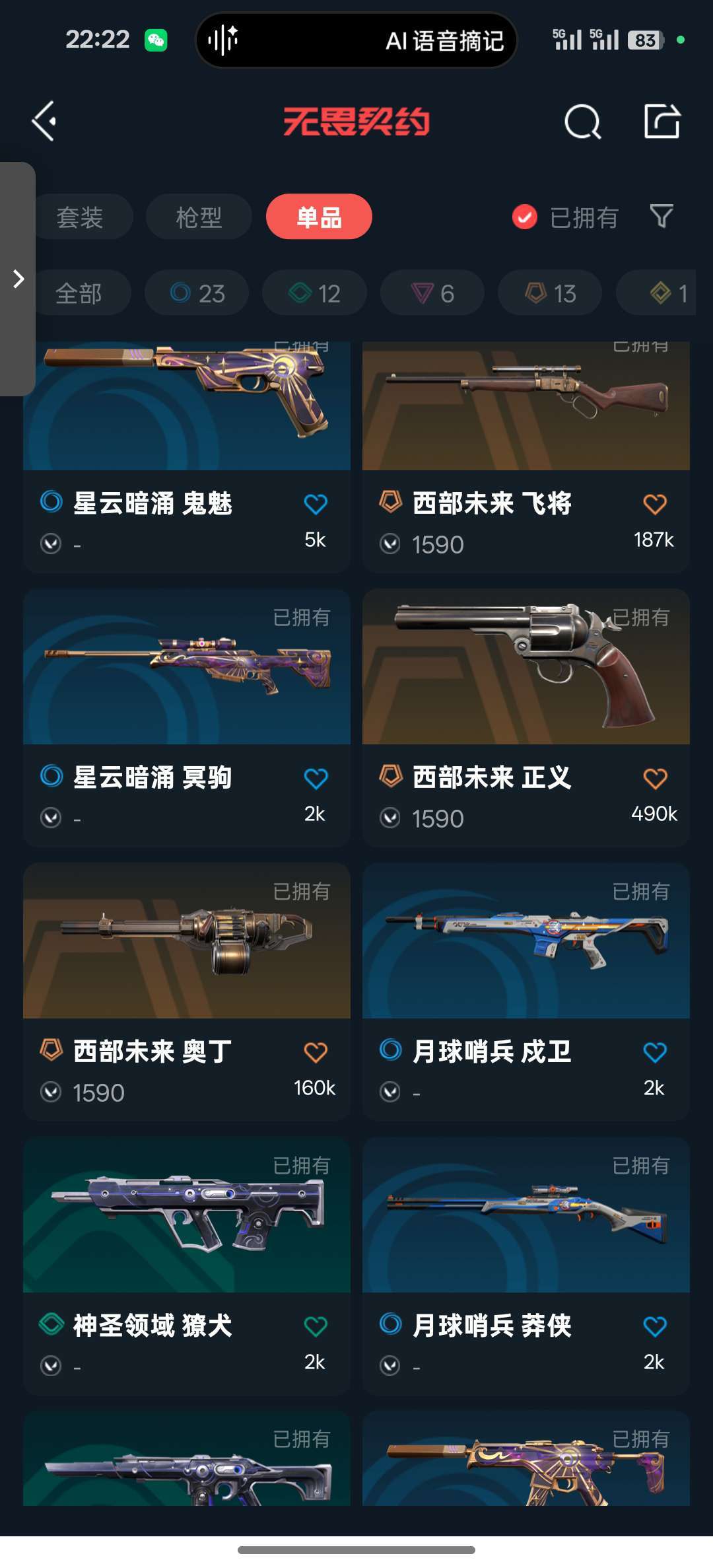Viewport: 713px width, 1568px height.
Task: Go back using the top-left arrow
Action: (44, 122)
